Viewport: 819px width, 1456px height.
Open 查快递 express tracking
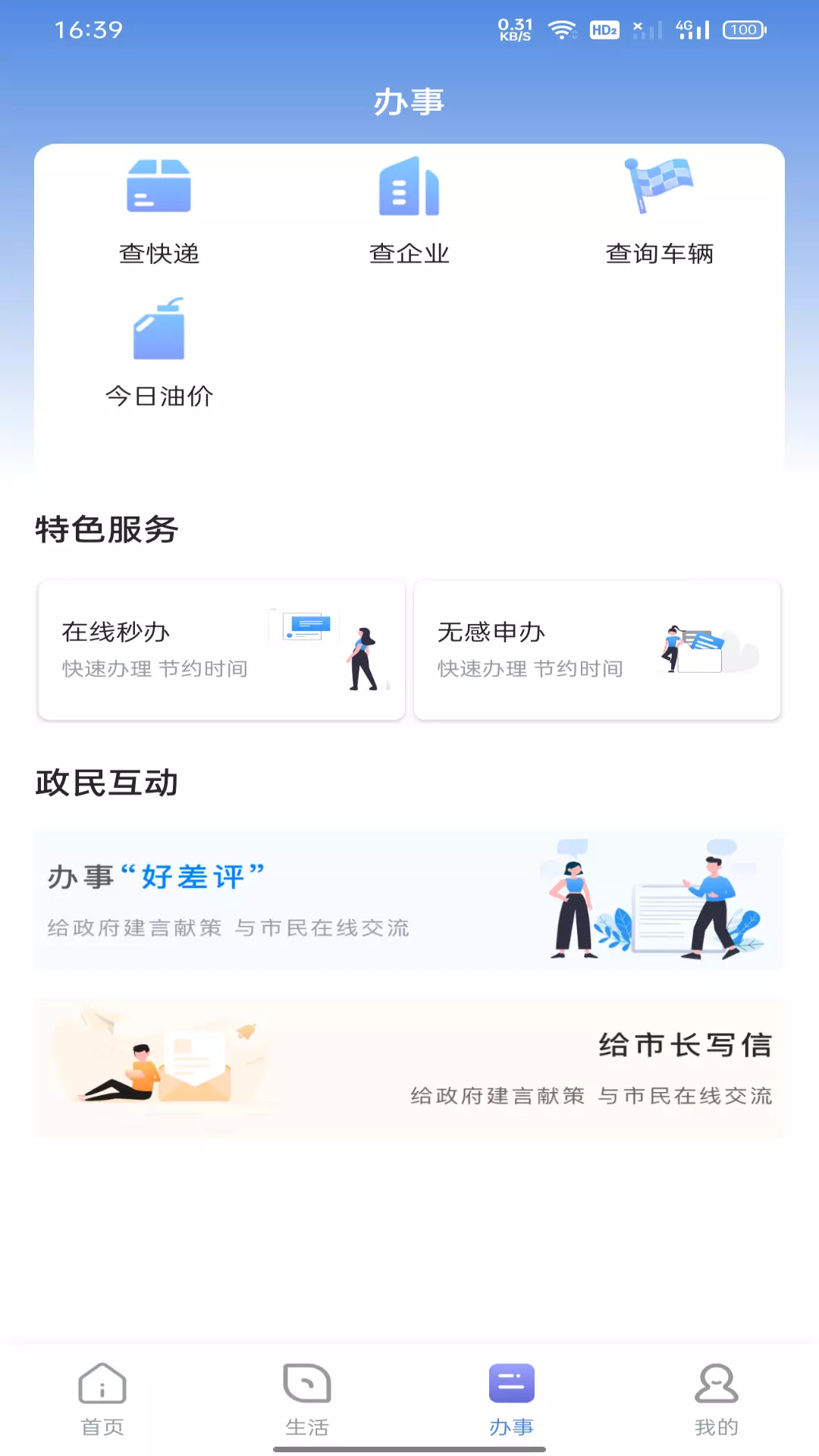click(159, 212)
